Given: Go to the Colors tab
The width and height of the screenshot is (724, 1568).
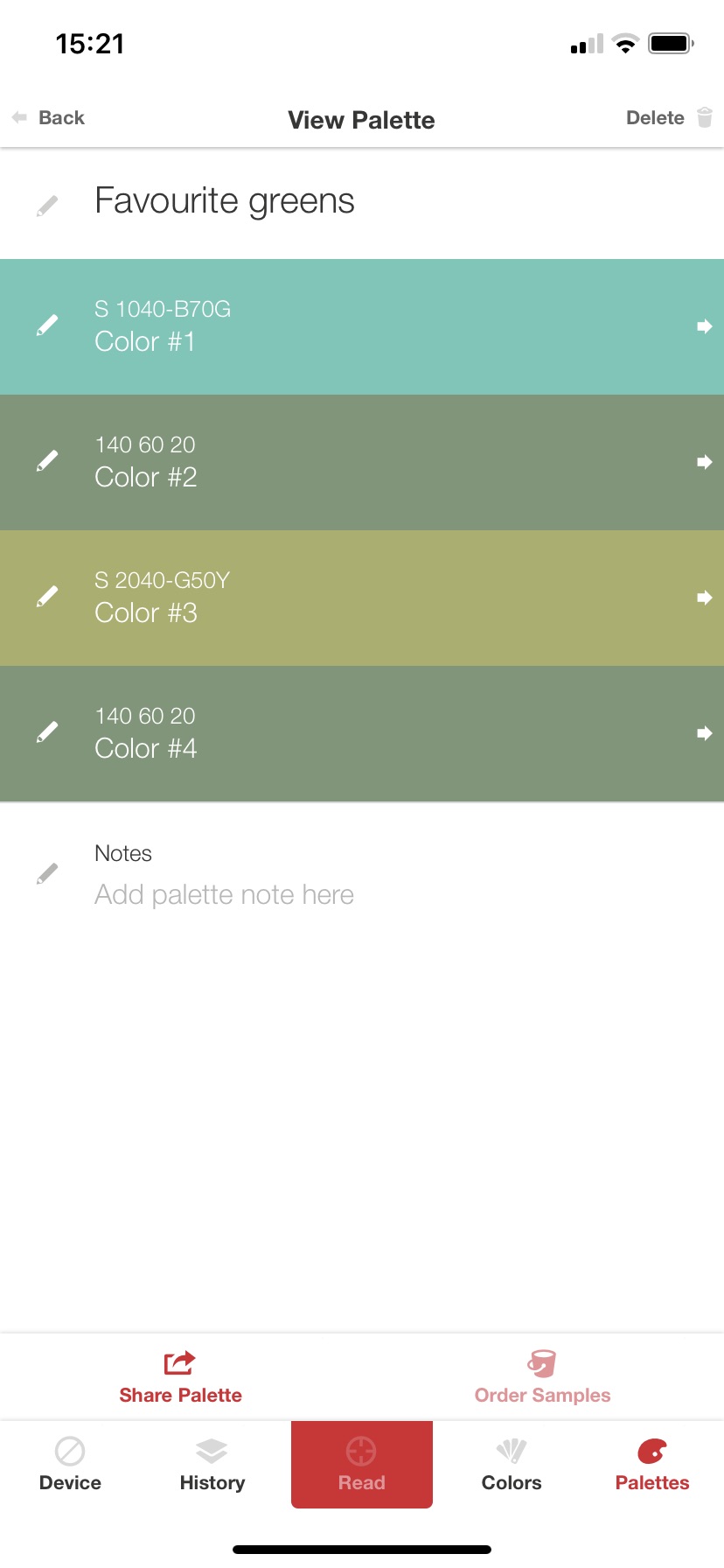Looking at the screenshot, I should click(x=512, y=1465).
